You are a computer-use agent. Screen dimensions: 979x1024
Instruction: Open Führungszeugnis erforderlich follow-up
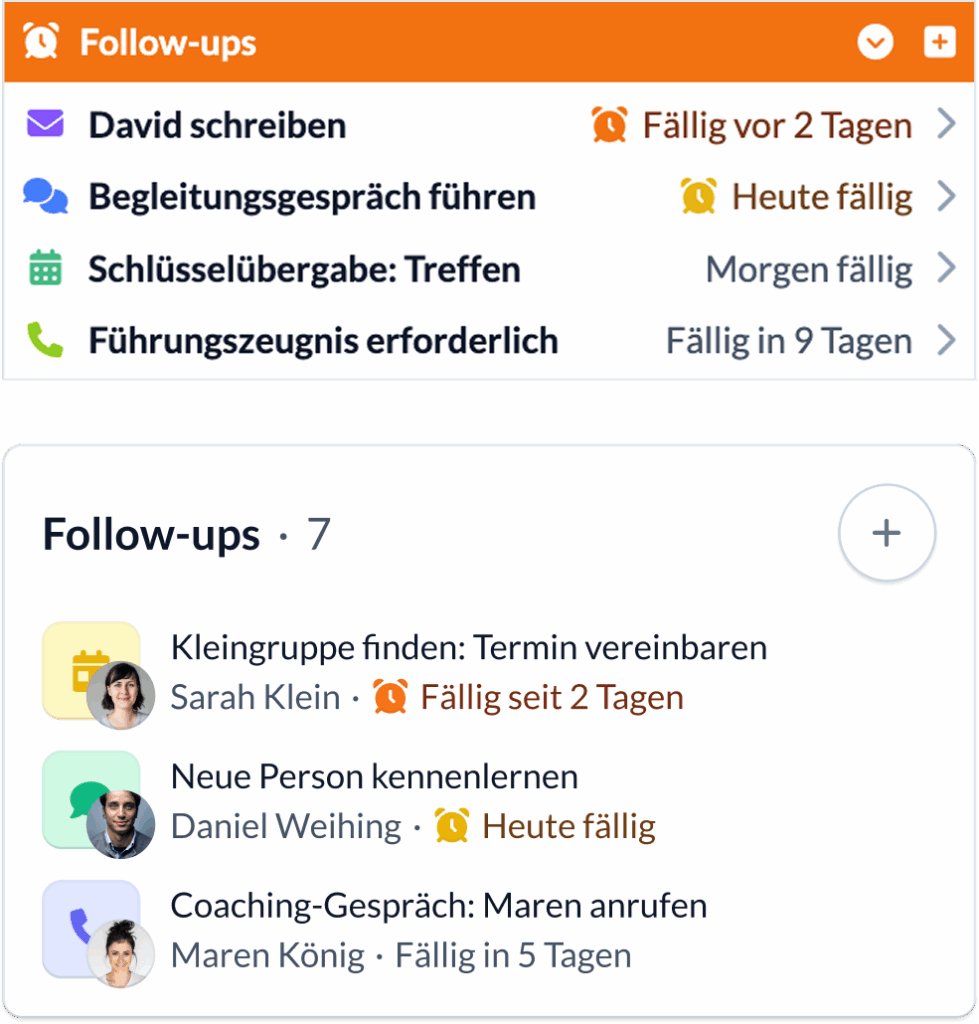[x=489, y=341]
